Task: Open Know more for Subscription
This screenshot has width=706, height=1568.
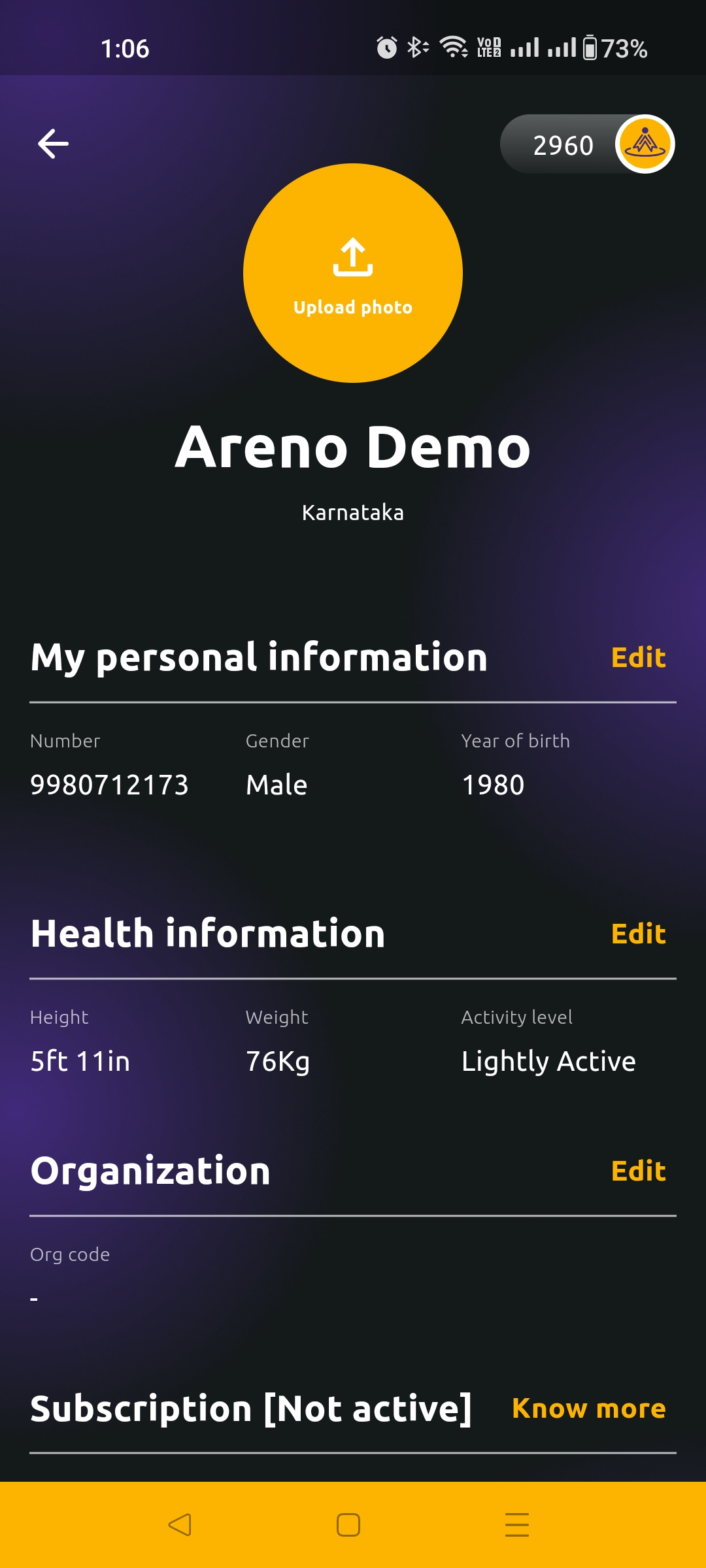Action: click(588, 1409)
